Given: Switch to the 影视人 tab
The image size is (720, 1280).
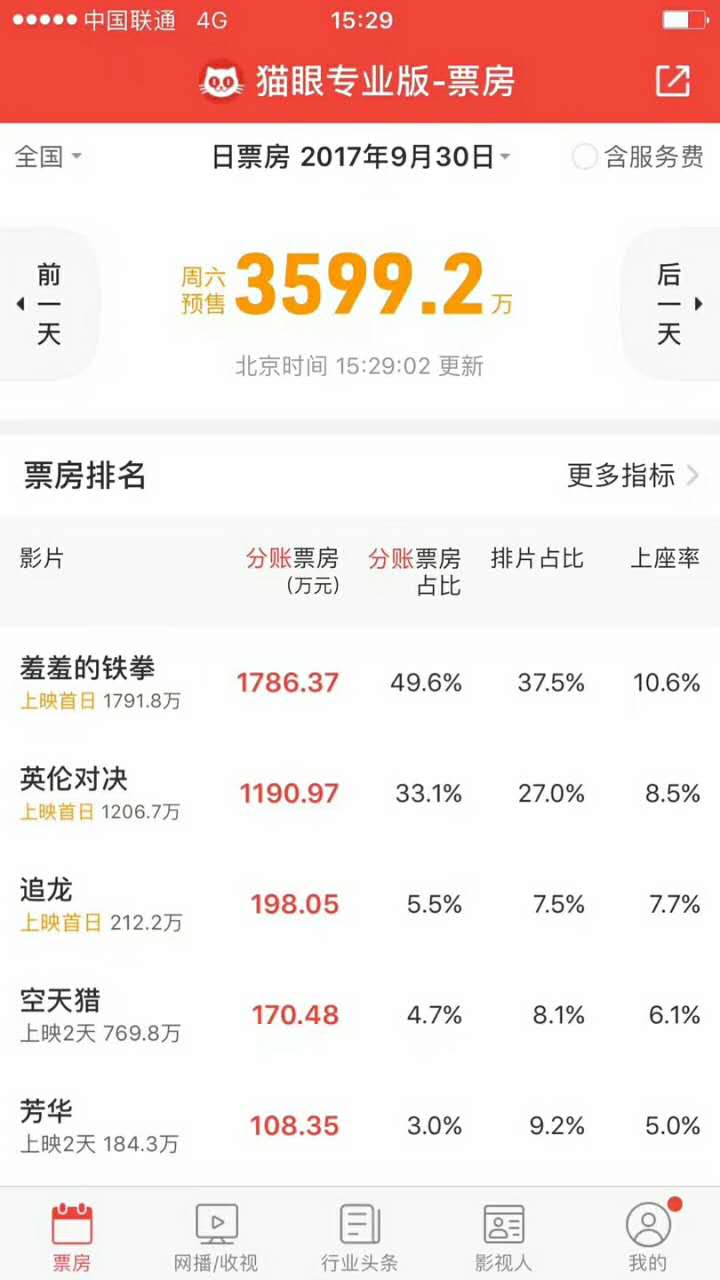Looking at the screenshot, I should pos(504,1236).
